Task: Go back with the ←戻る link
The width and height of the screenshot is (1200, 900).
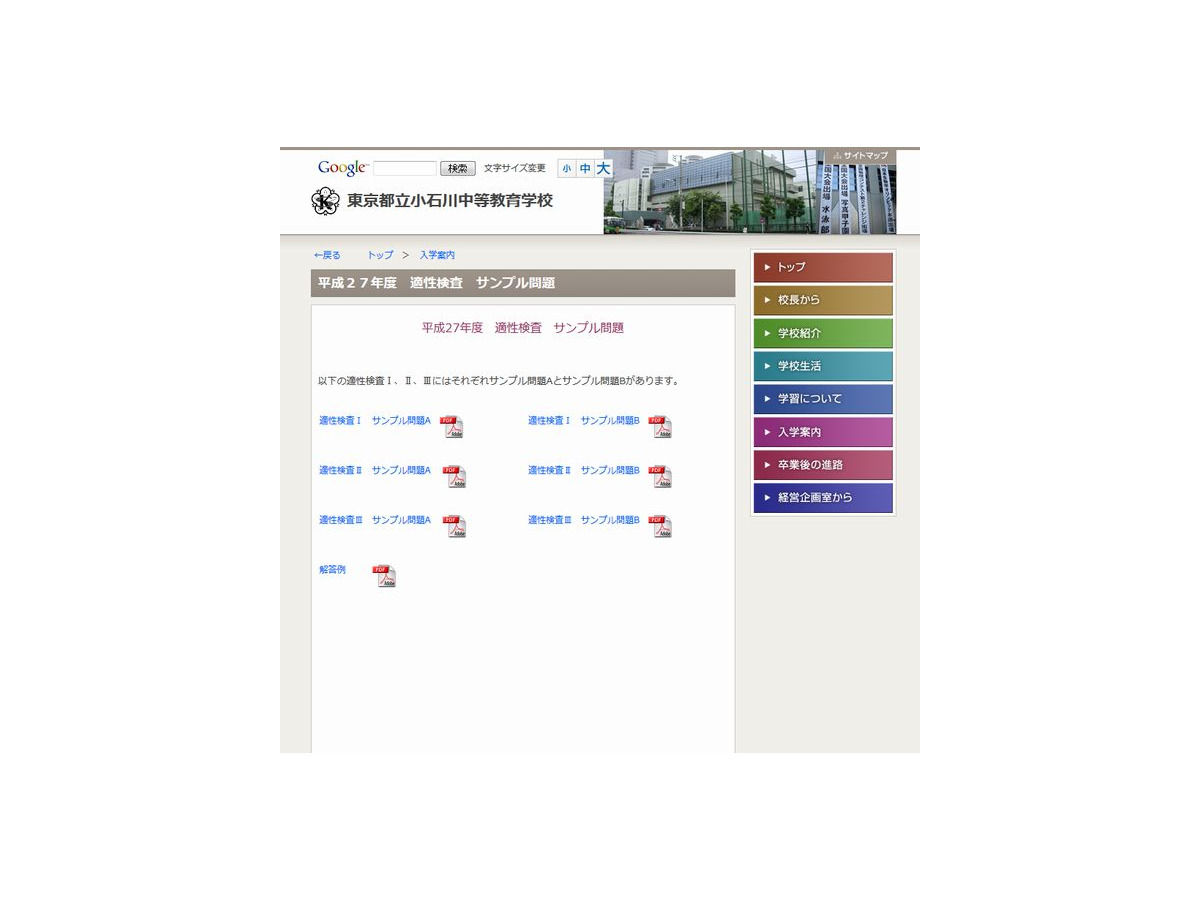Action: click(x=327, y=255)
